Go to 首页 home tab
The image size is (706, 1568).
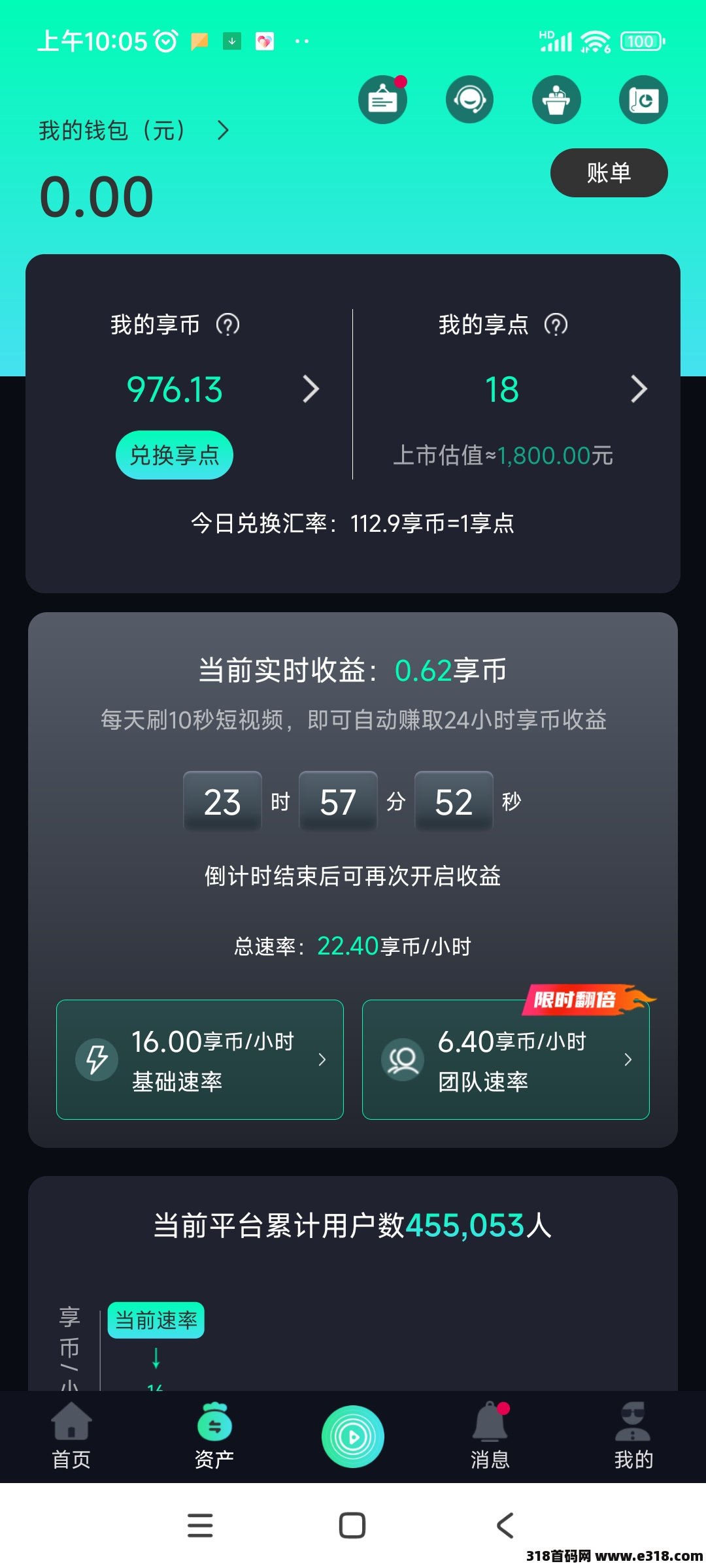[x=71, y=1436]
